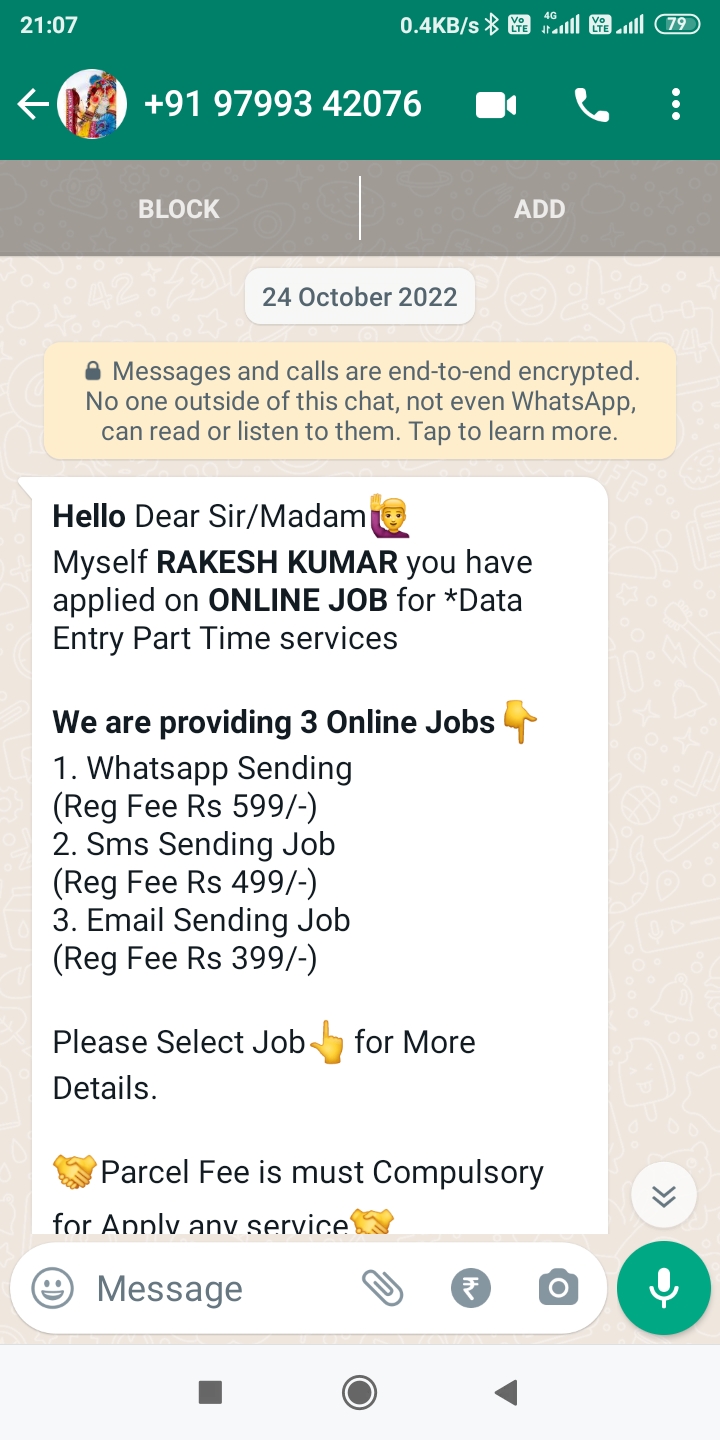Image resolution: width=720 pixels, height=1440 pixels.
Task: Tap the system home button
Action: coord(359,1392)
